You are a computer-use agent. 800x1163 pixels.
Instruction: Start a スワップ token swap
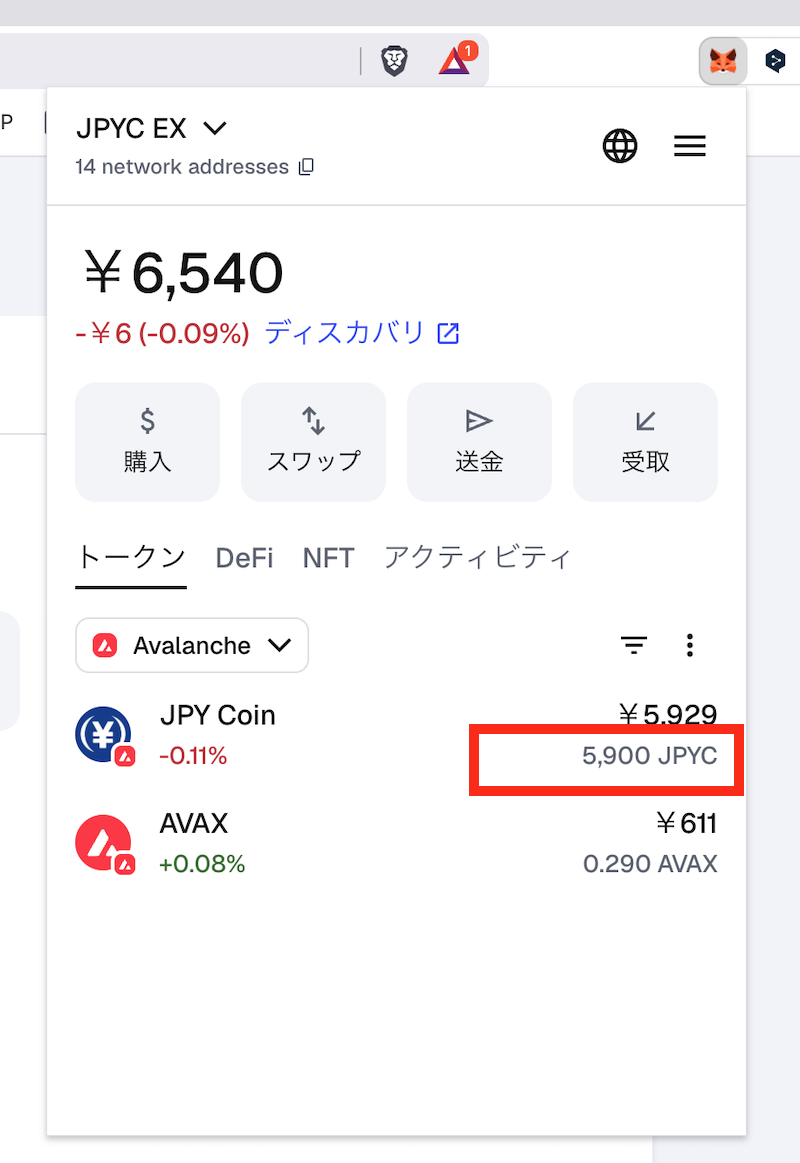[313, 441]
